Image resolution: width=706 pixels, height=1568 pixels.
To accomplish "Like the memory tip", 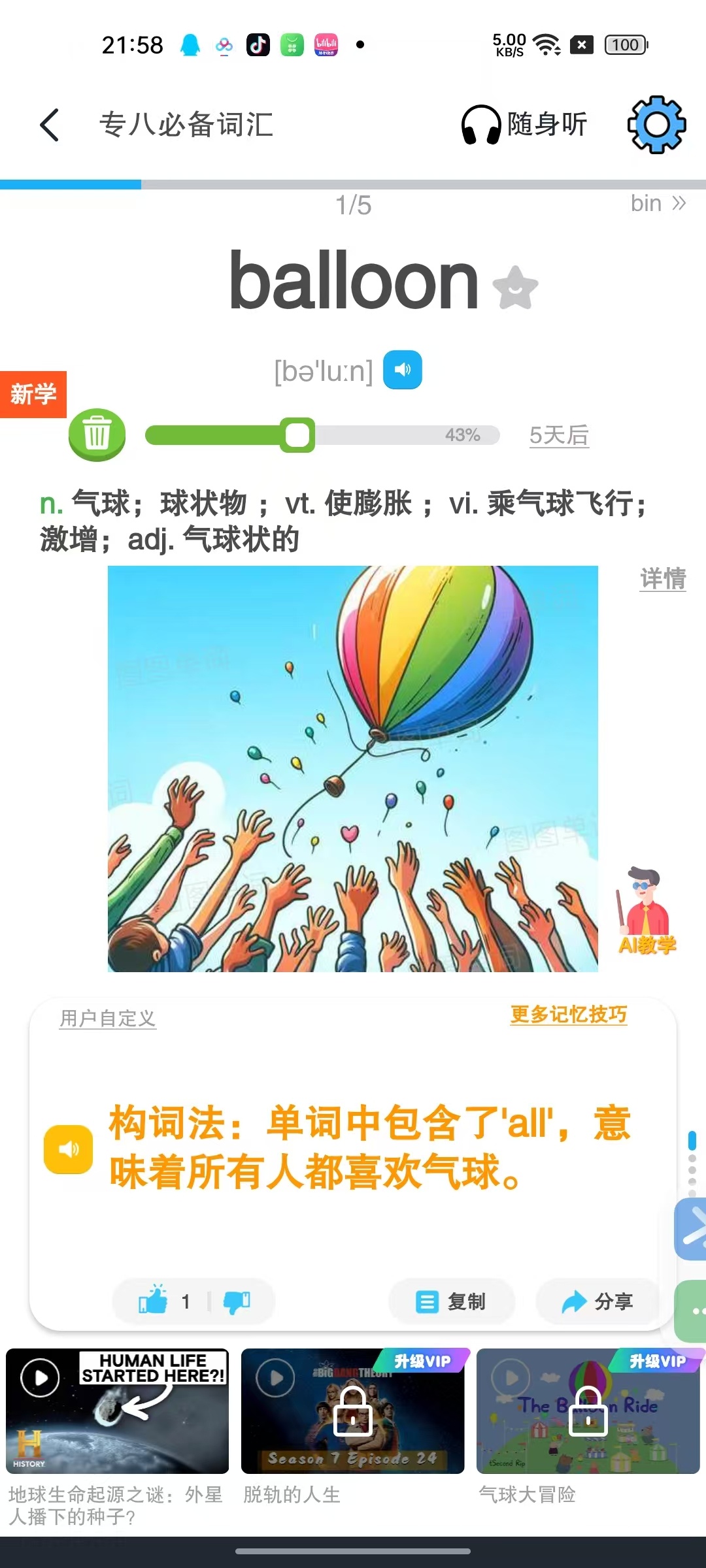I will pos(154,1301).
